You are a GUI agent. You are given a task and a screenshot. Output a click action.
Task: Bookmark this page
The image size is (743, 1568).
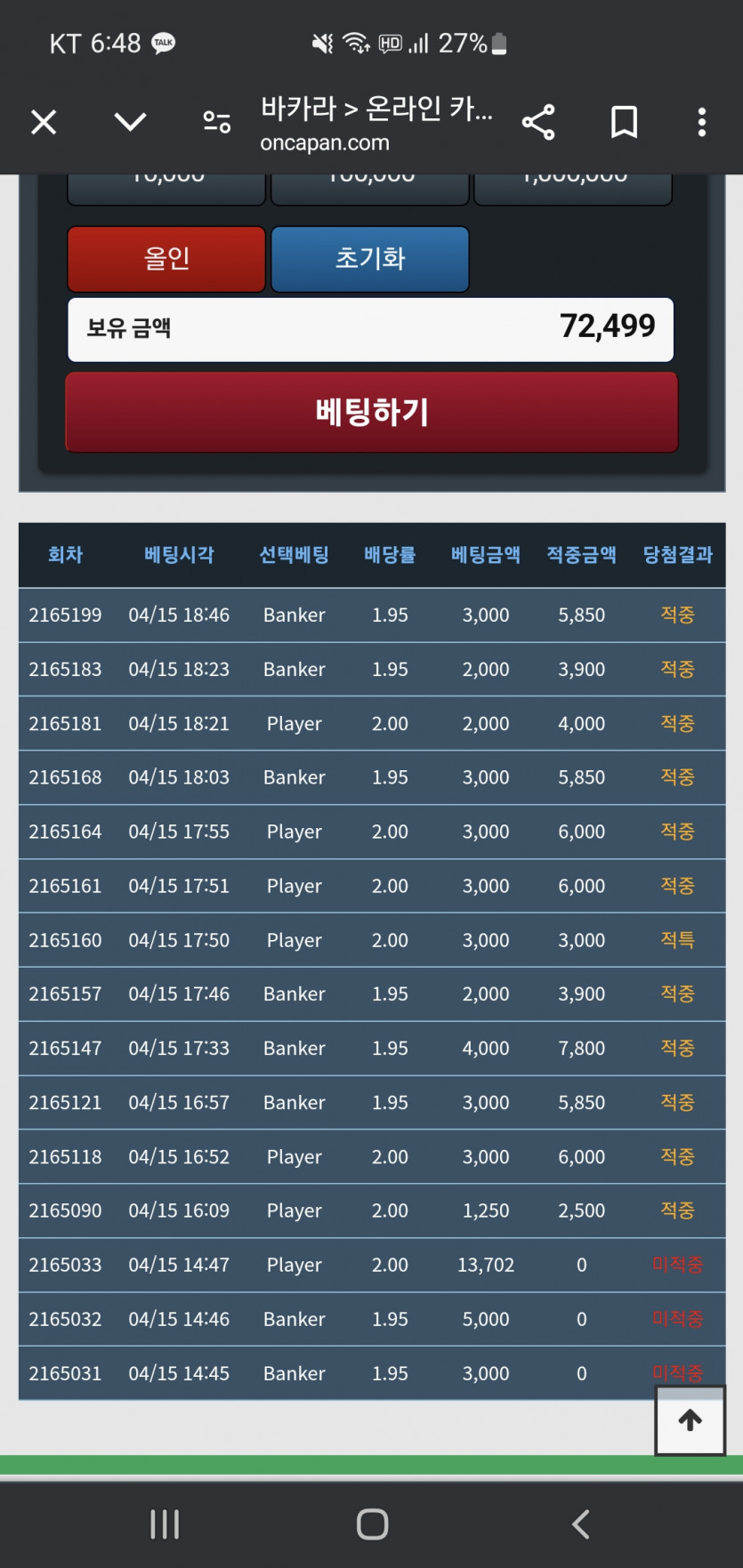point(624,122)
